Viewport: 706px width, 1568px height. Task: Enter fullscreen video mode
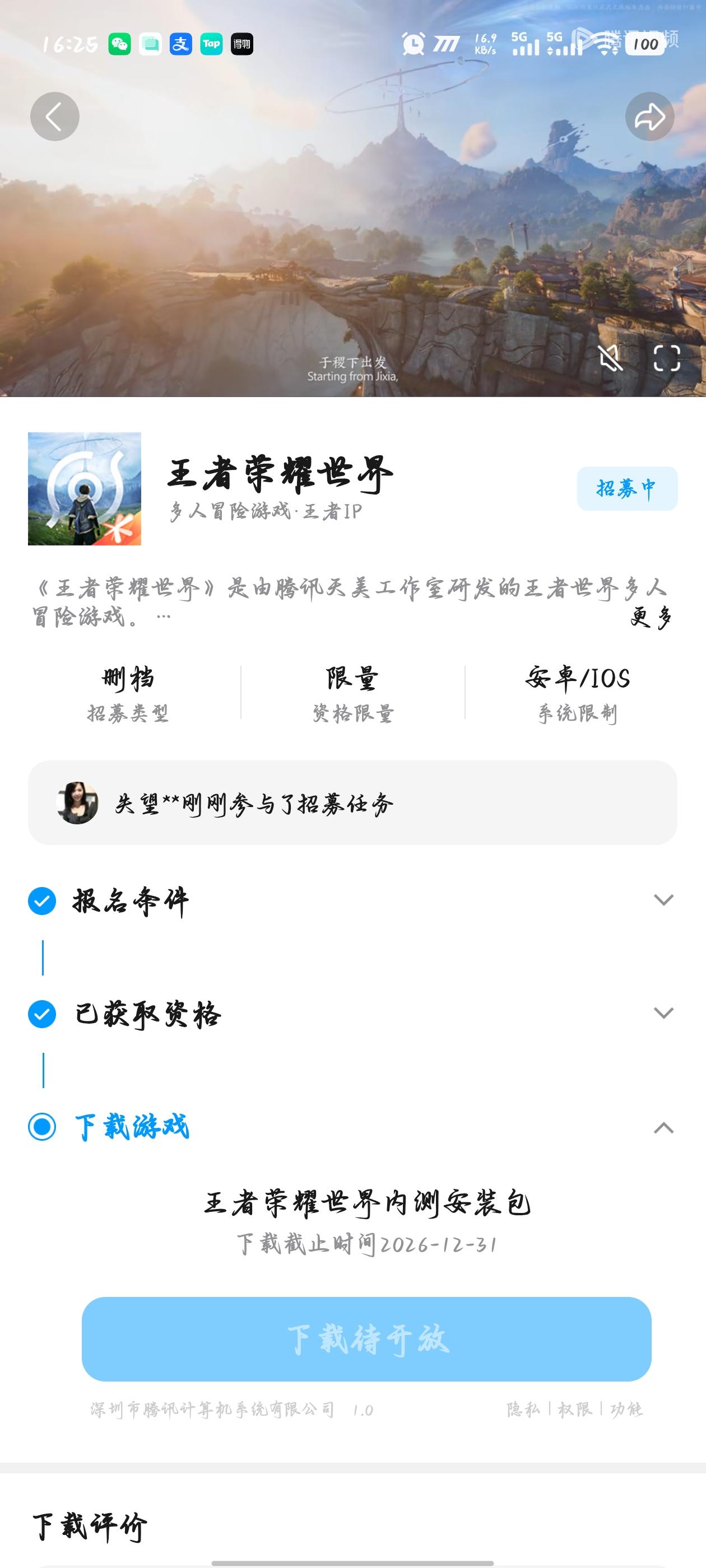click(x=666, y=358)
